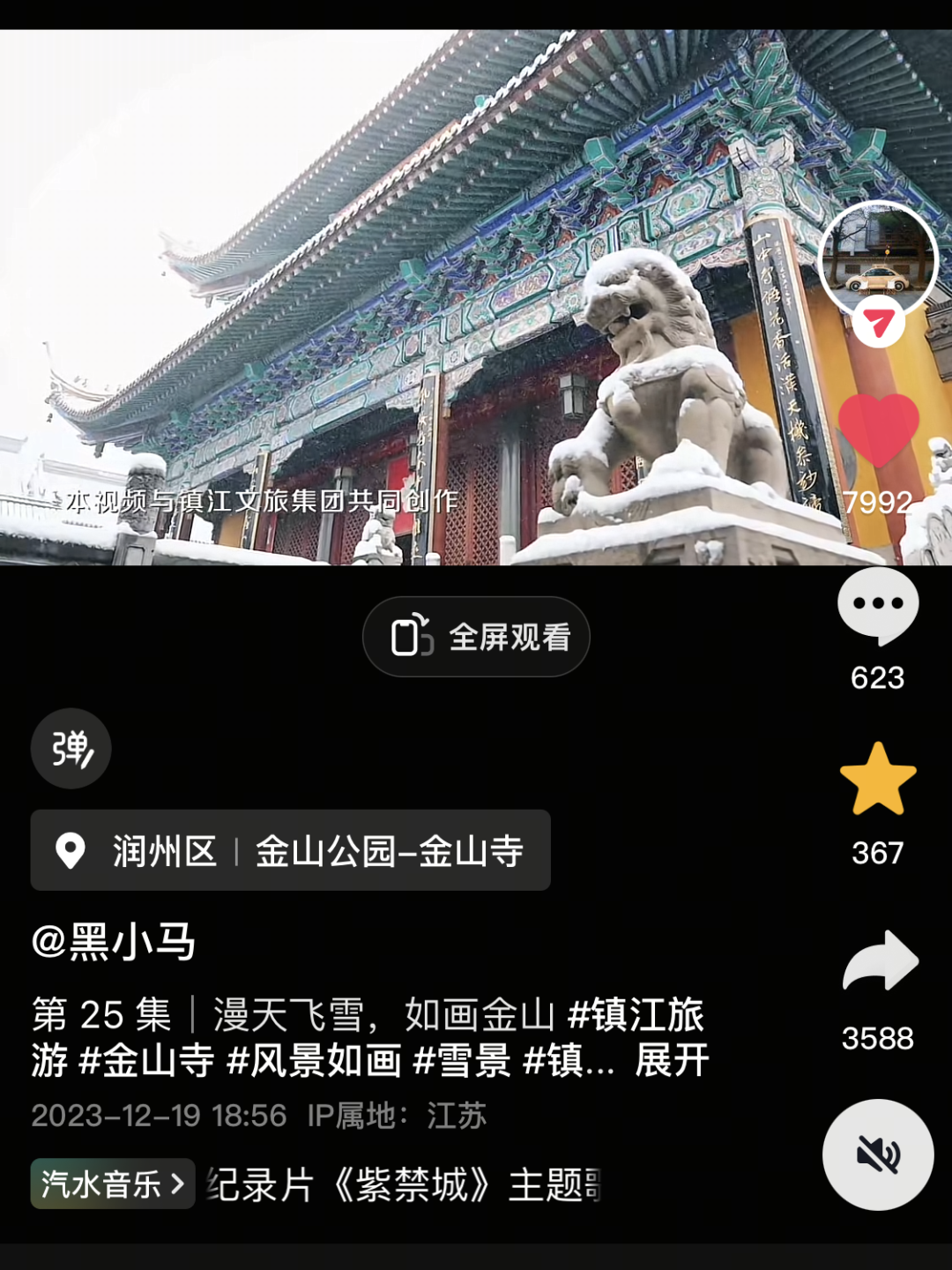
Task: Unlike the video with the red heart
Action: 878,430
